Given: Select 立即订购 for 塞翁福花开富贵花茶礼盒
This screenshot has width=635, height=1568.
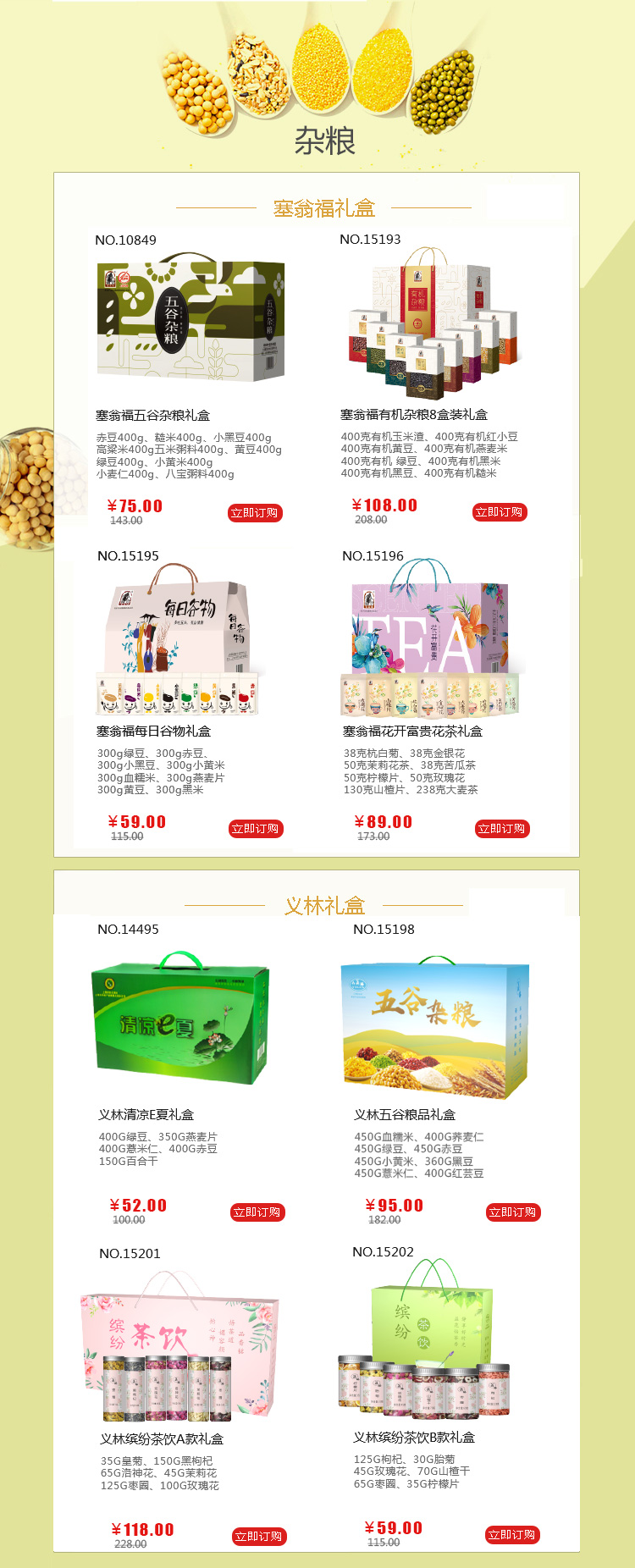Looking at the screenshot, I should tap(502, 829).
